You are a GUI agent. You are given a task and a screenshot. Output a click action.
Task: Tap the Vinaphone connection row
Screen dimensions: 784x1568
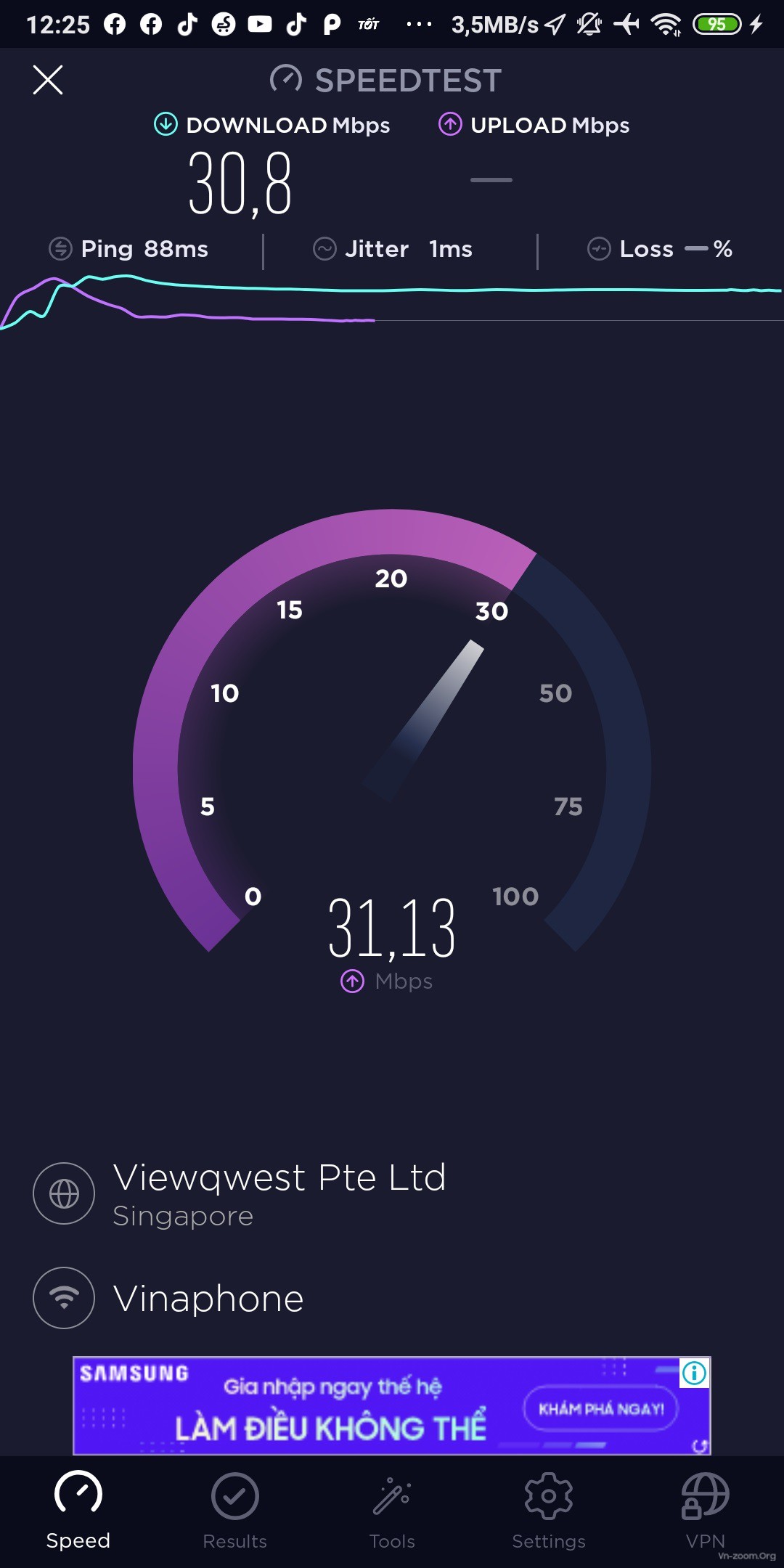click(x=392, y=1298)
